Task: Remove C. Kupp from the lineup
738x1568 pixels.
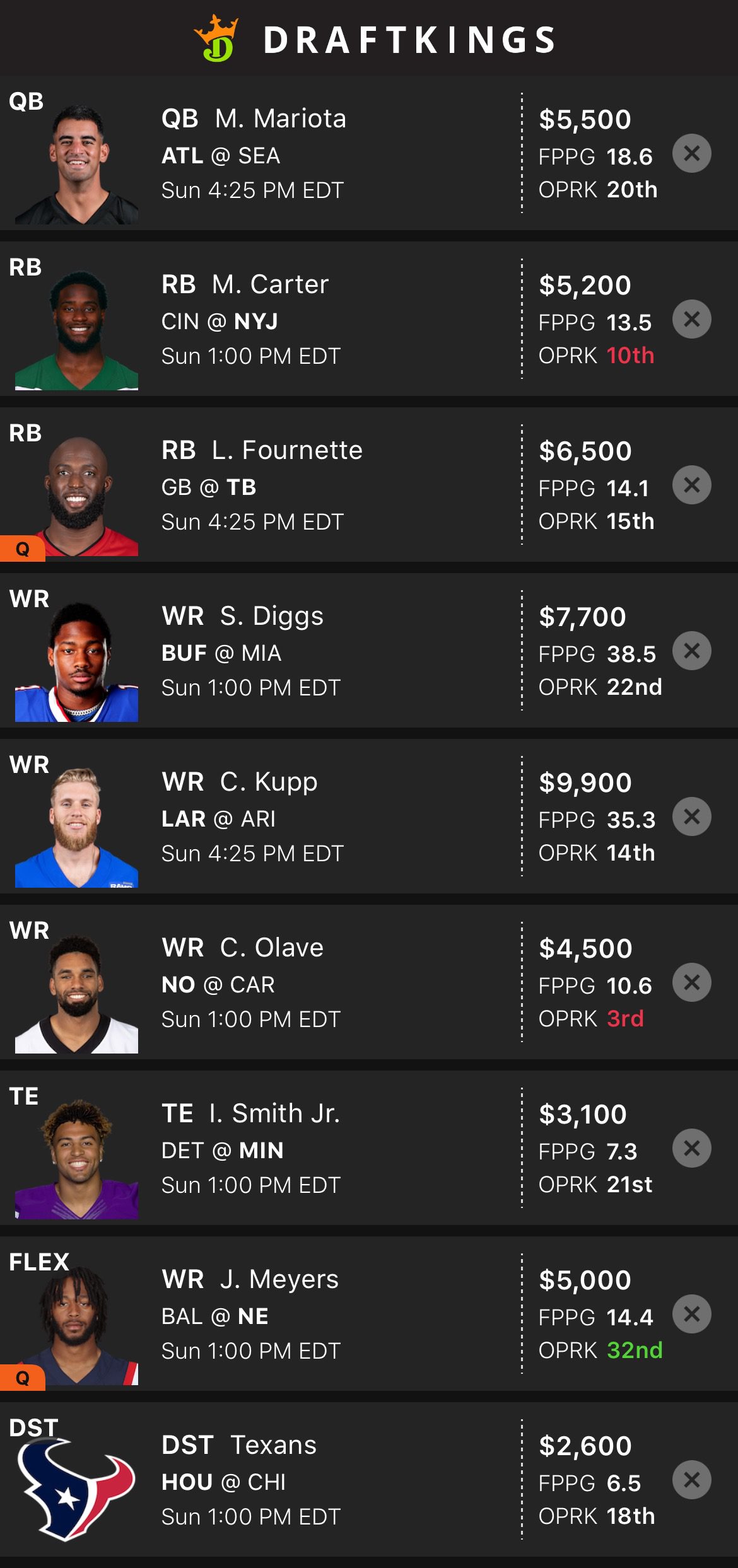Action: [x=691, y=816]
